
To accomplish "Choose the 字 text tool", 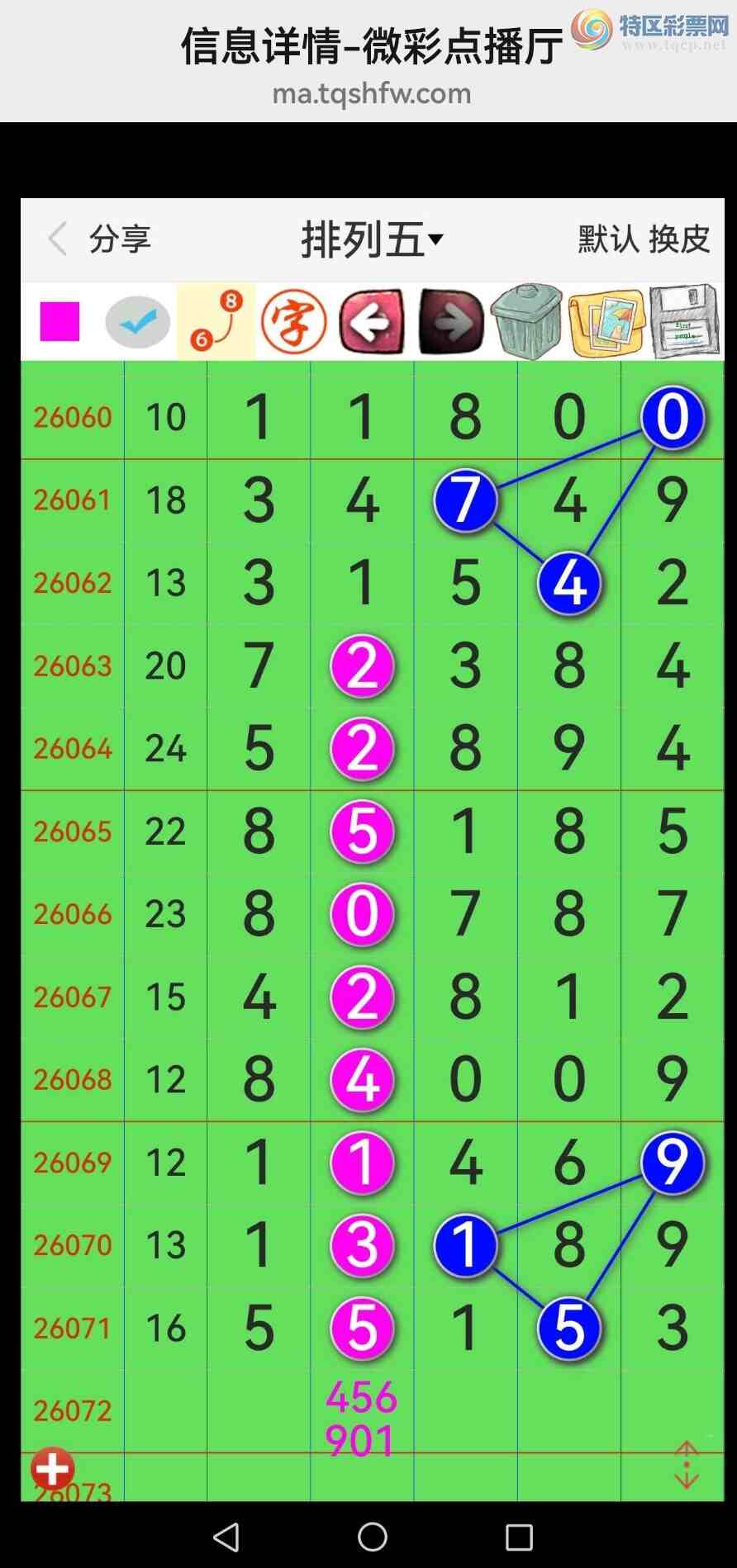I will pyautogui.click(x=293, y=322).
